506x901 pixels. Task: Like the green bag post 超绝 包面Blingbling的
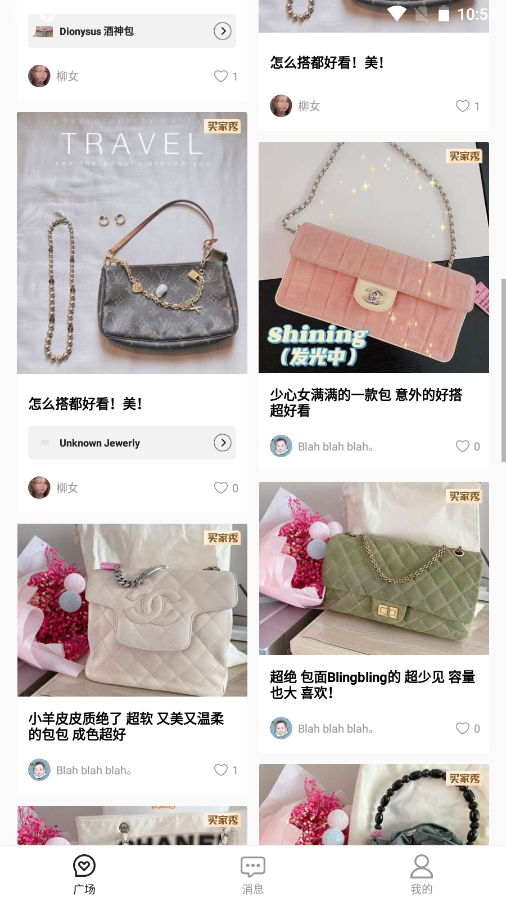click(463, 728)
